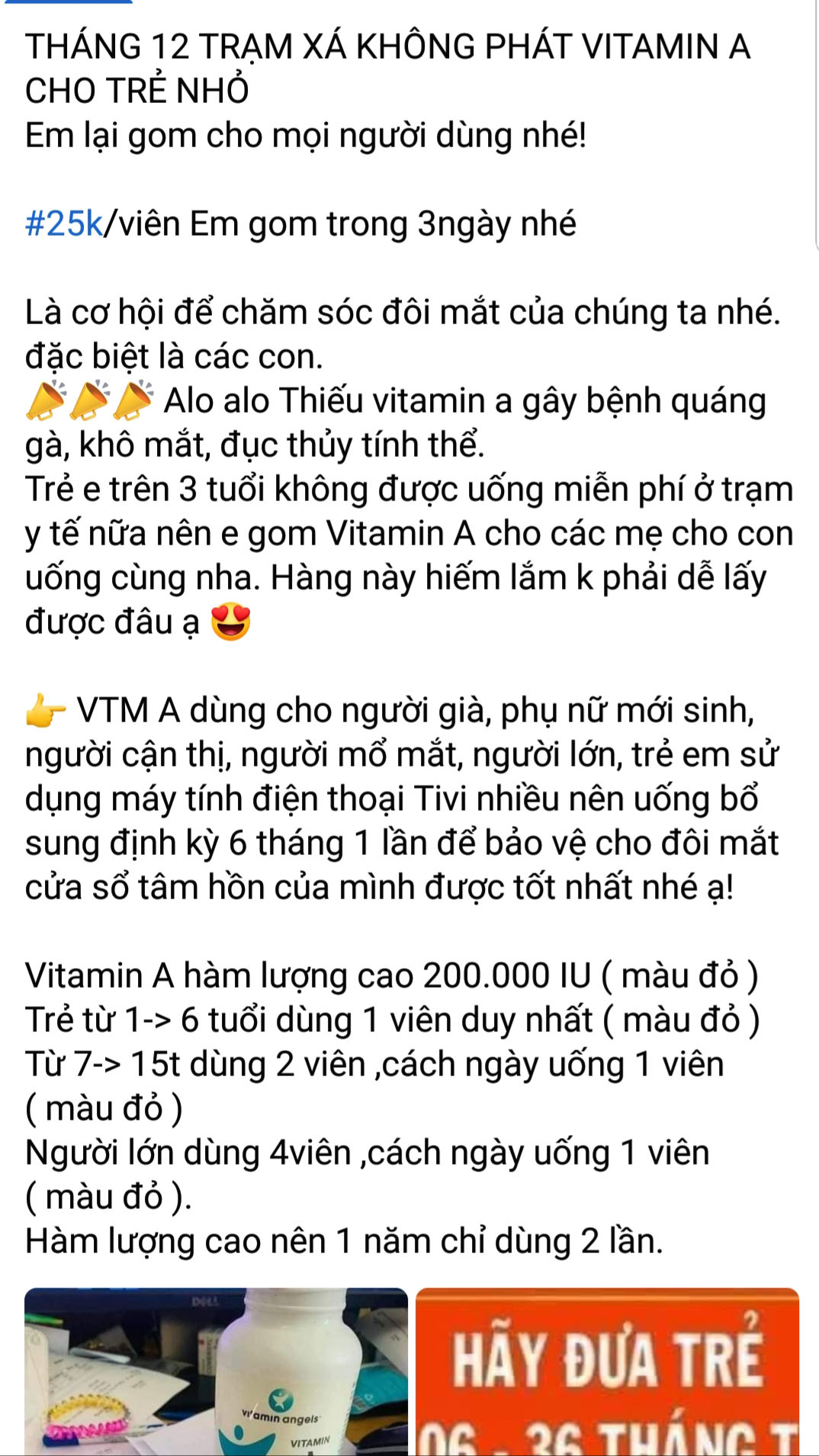Viewport: 819px width, 1456px height.
Task: Open the #25k hashtag link
Action: (x=64, y=224)
